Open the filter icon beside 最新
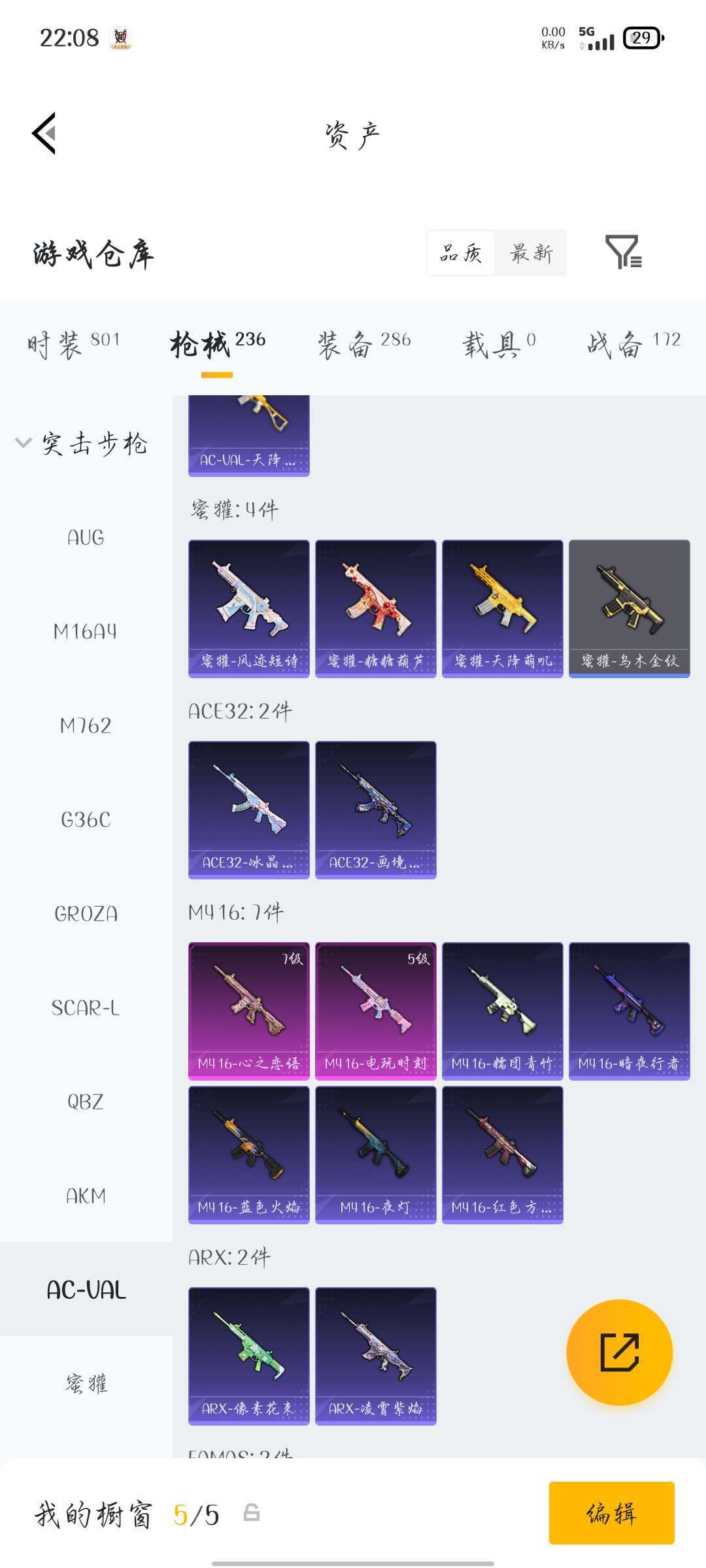 tap(623, 252)
